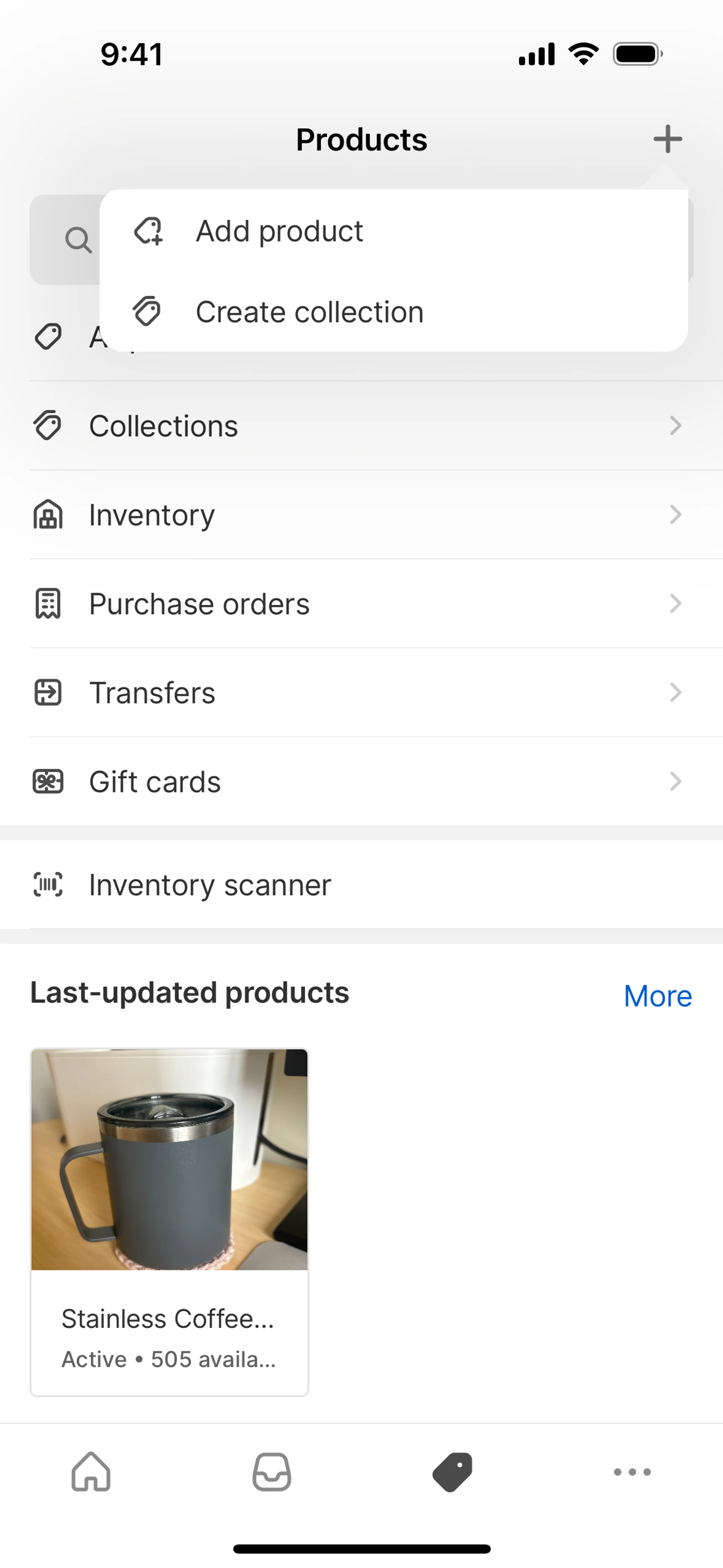Launch the Inventory scanner

point(361,885)
